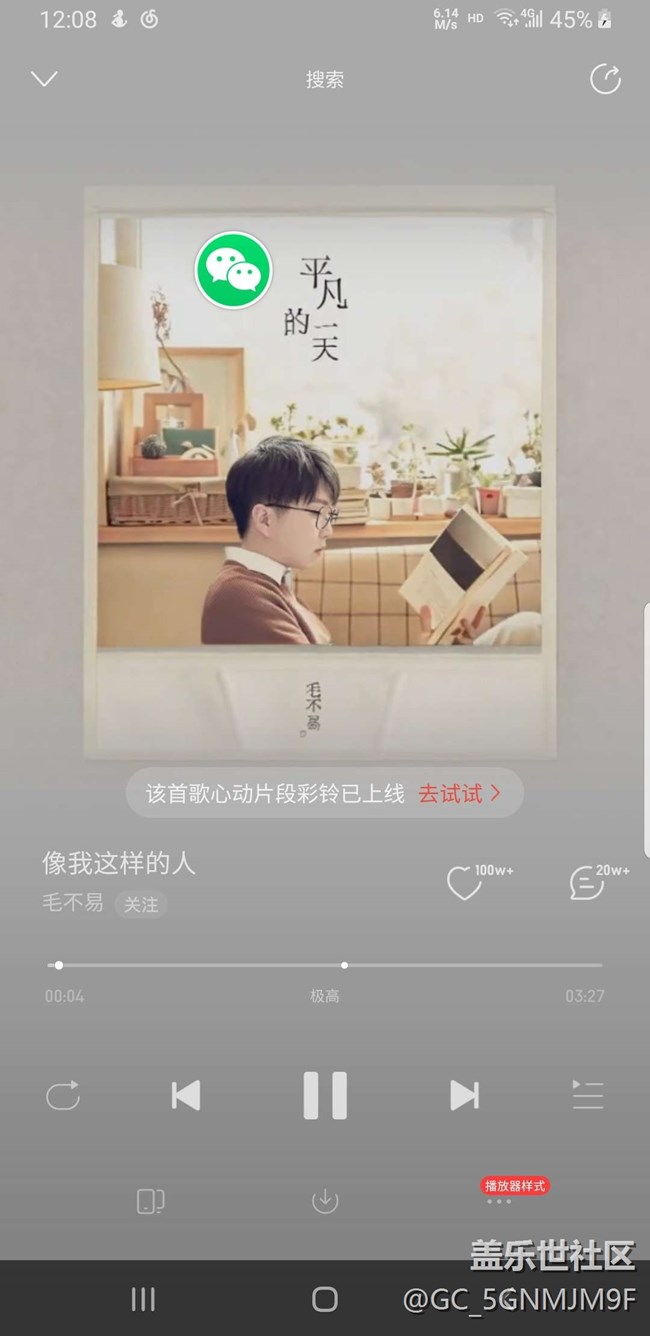Download this song

click(x=324, y=1200)
